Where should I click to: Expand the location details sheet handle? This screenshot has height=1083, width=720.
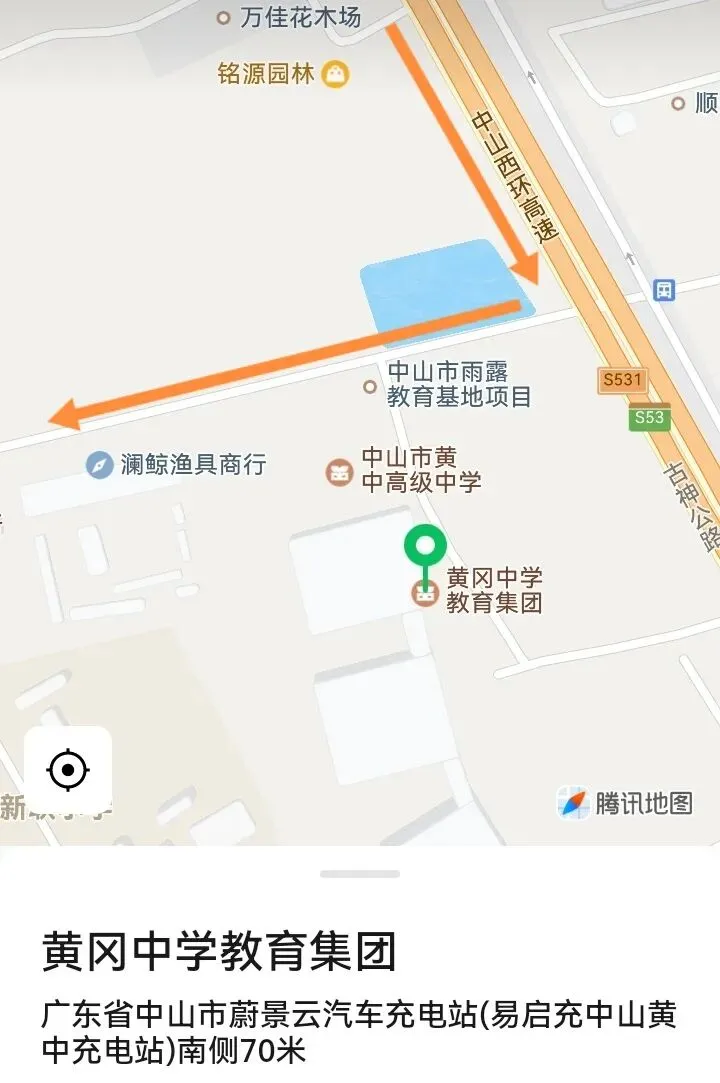(x=360, y=874)
